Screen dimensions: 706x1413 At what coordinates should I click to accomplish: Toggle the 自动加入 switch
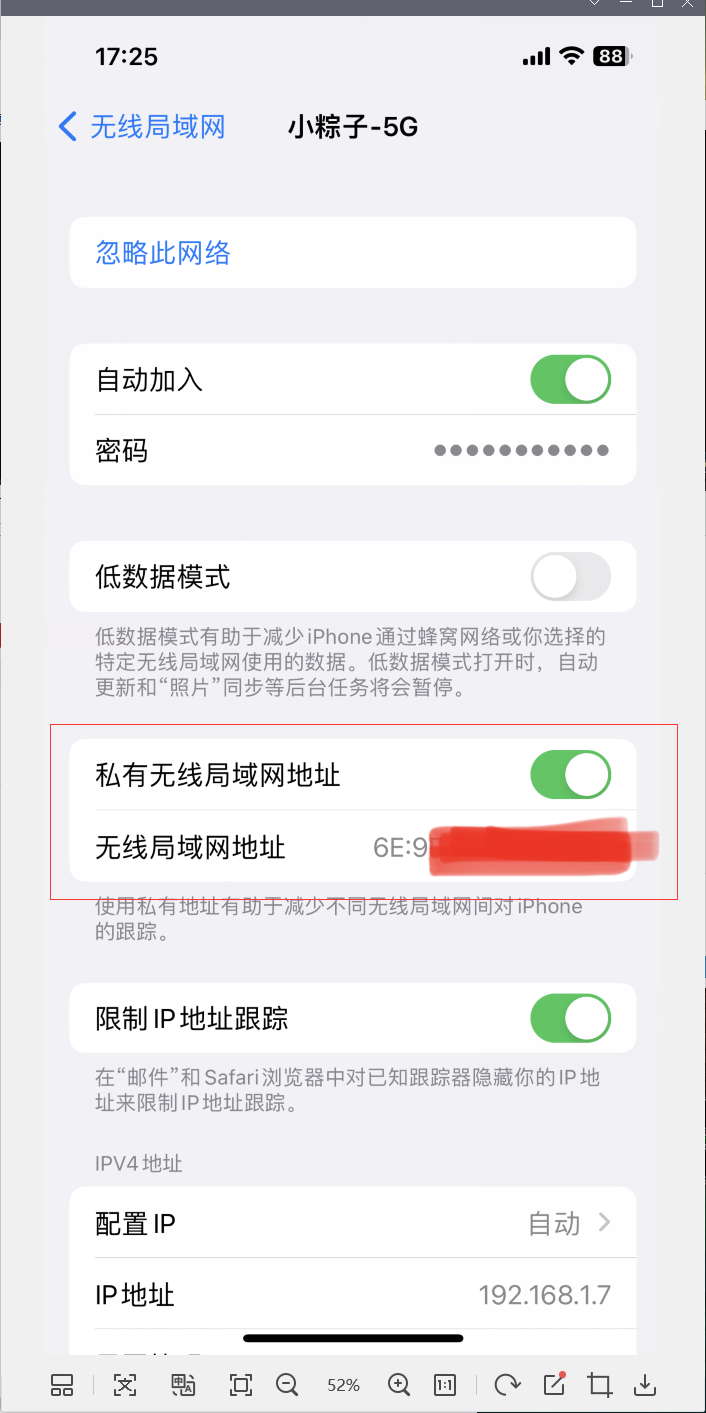tap(570, 380)
